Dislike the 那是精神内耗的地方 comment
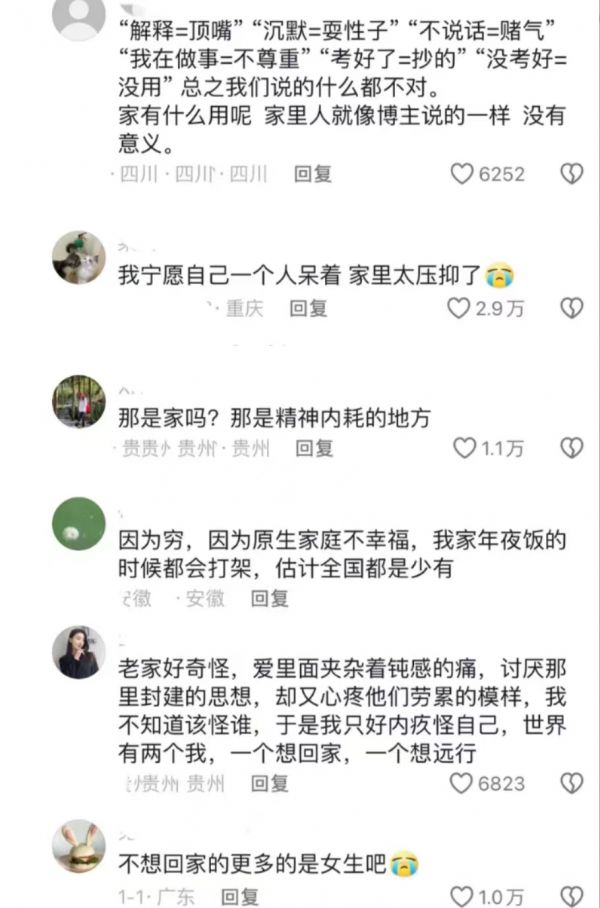 (571, 449)
